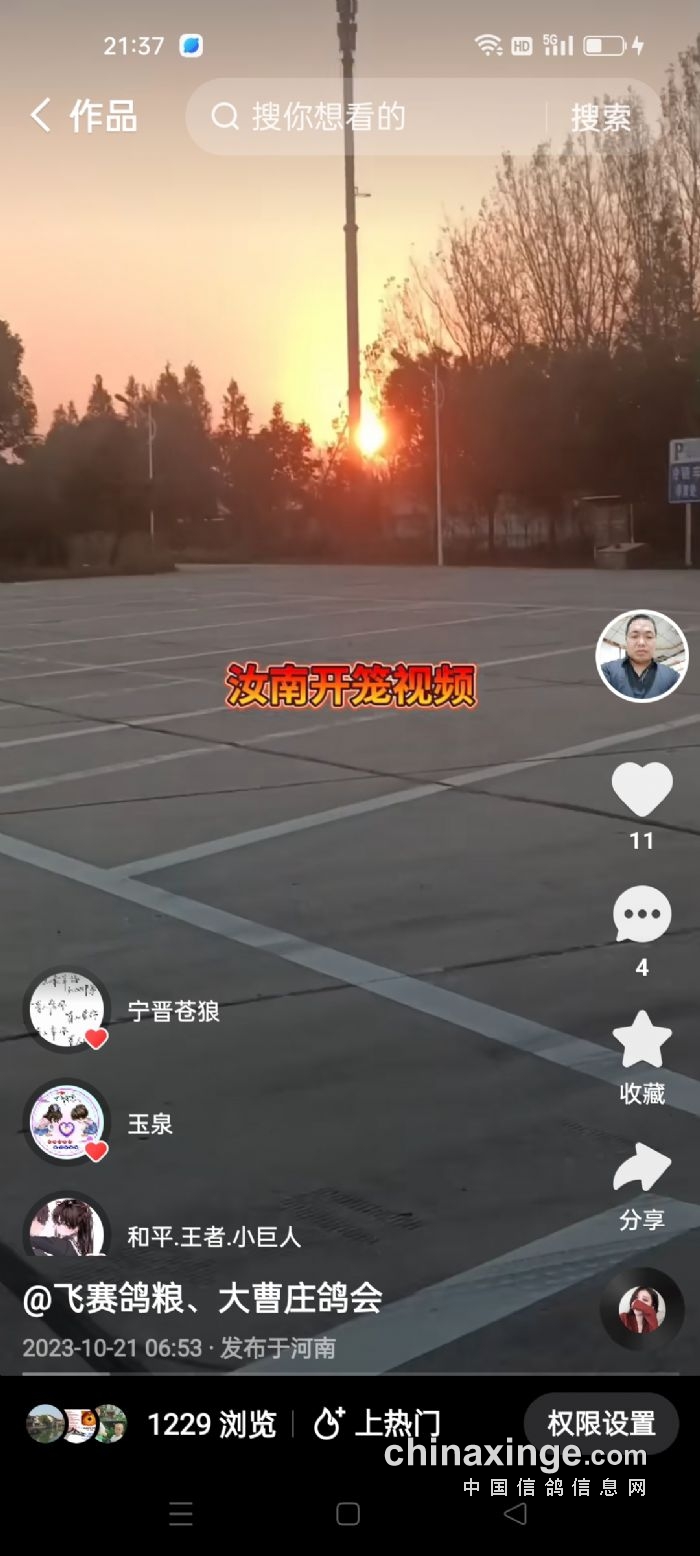This screenshot has height=1556, width=700.
Task: Open the comments bubble
Action: (x=642, y=914)
